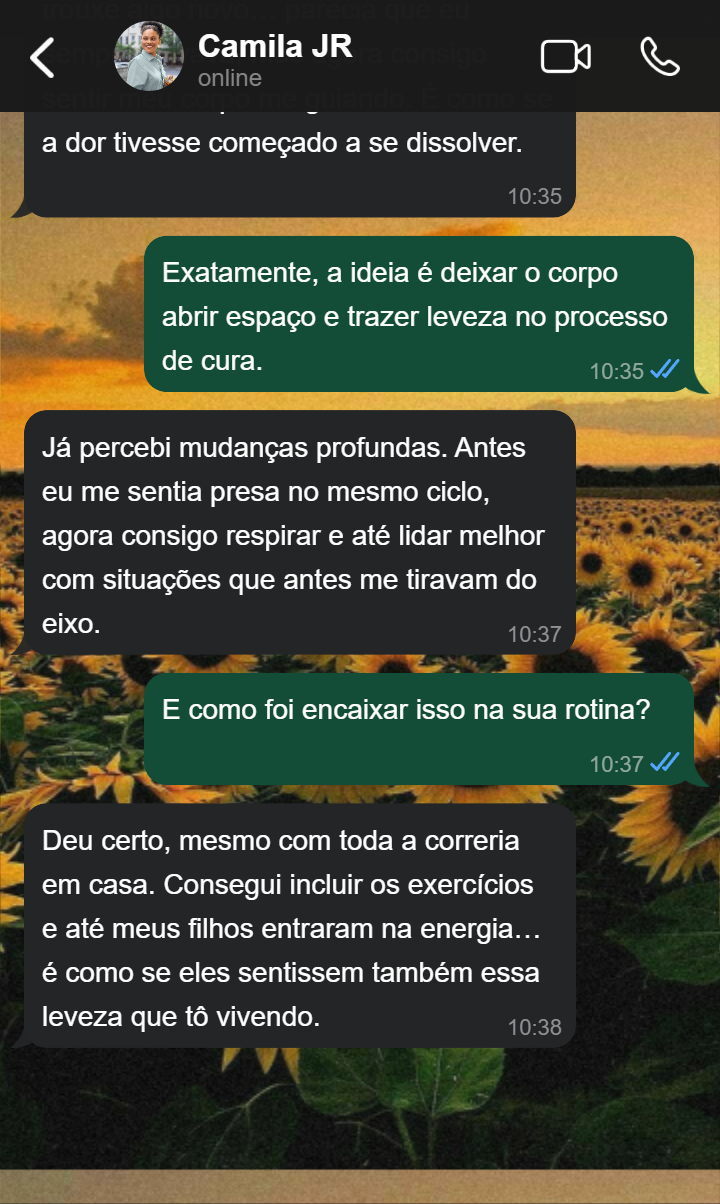This screenshot has height=1204, width=720.
Task: Start a voice call with Camila JR
Action: [x=660, y=57]
